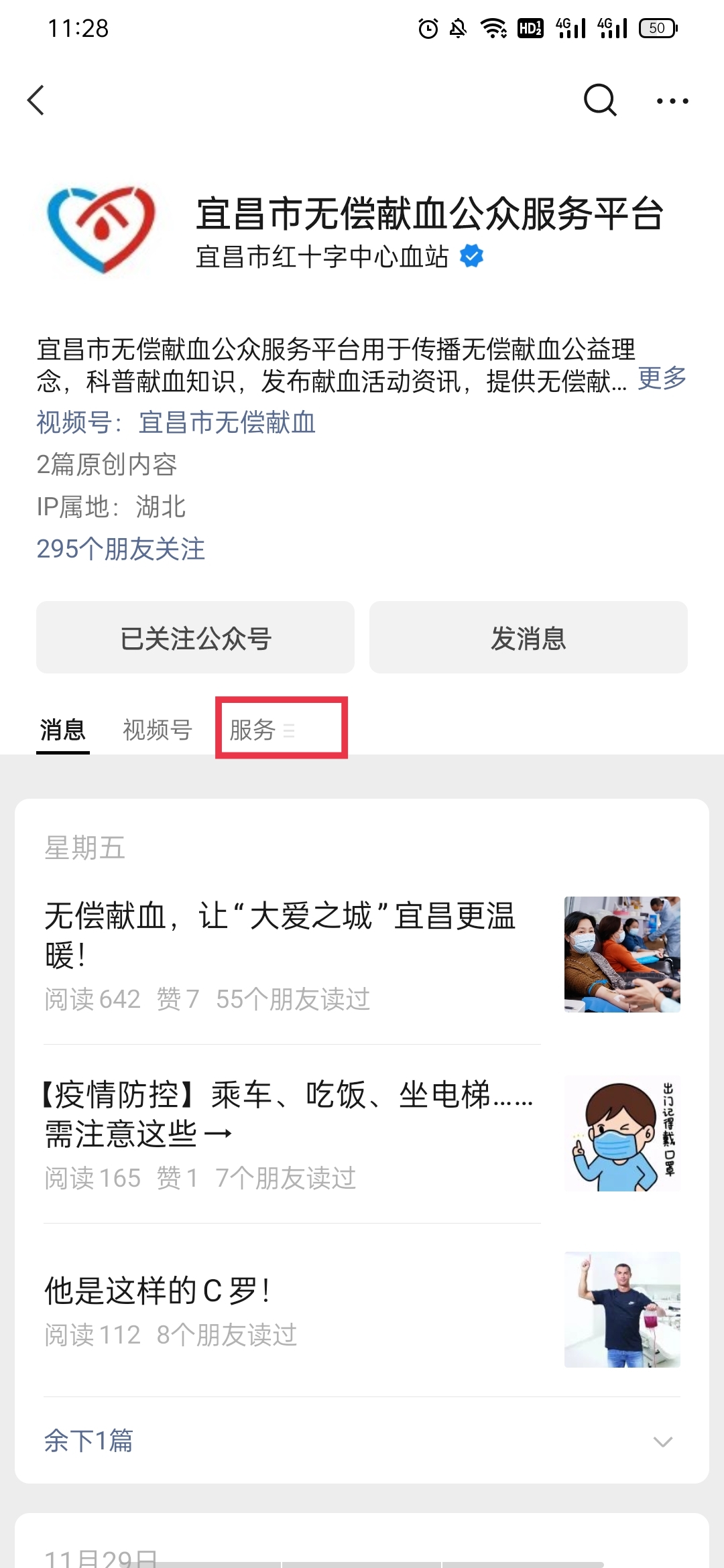This screenshot has height=1568, width=724.
Task: Open article 他是这样的C罗！
Action: coord(158,1291)
